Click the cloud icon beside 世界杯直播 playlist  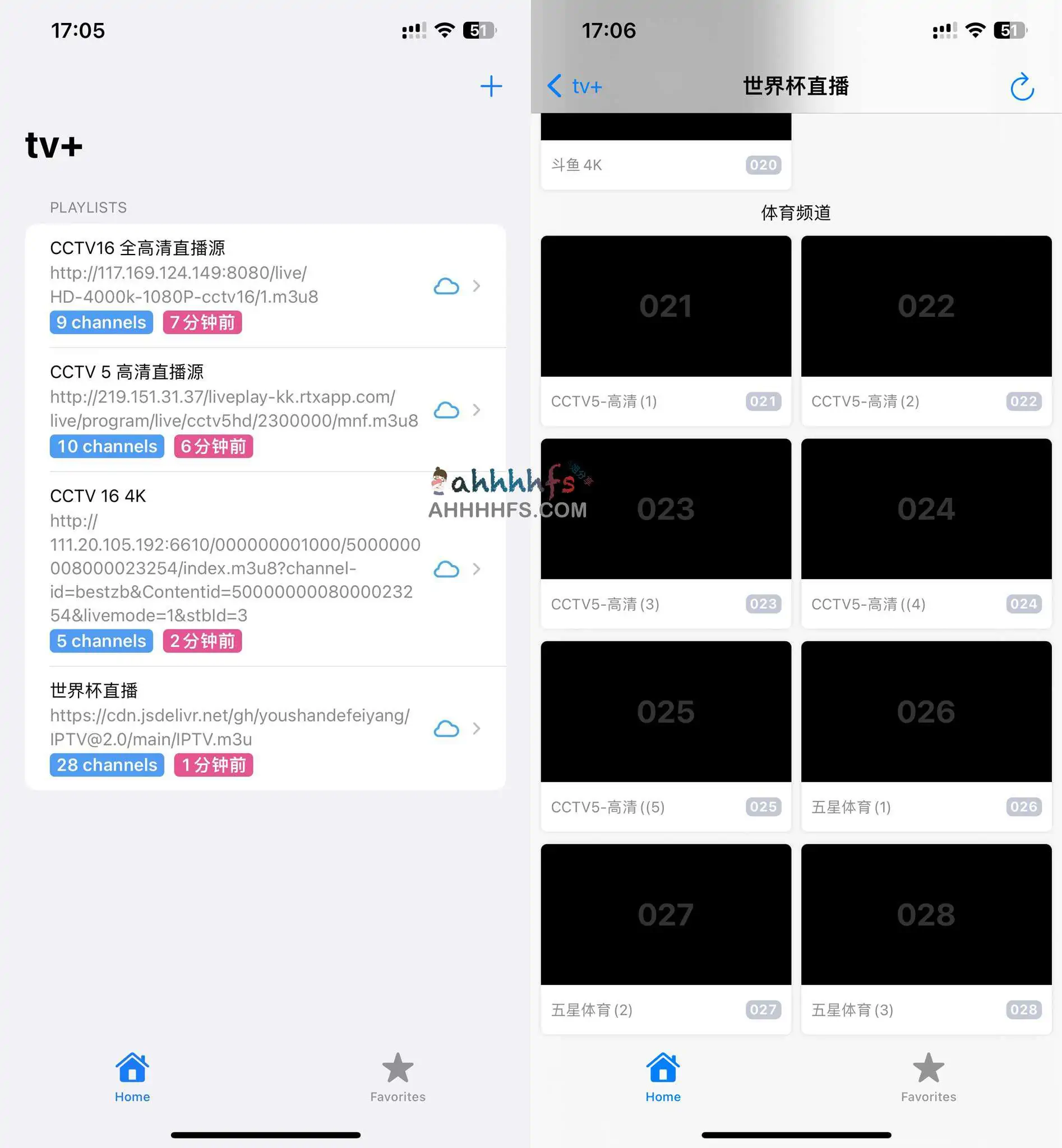point(447,729)
